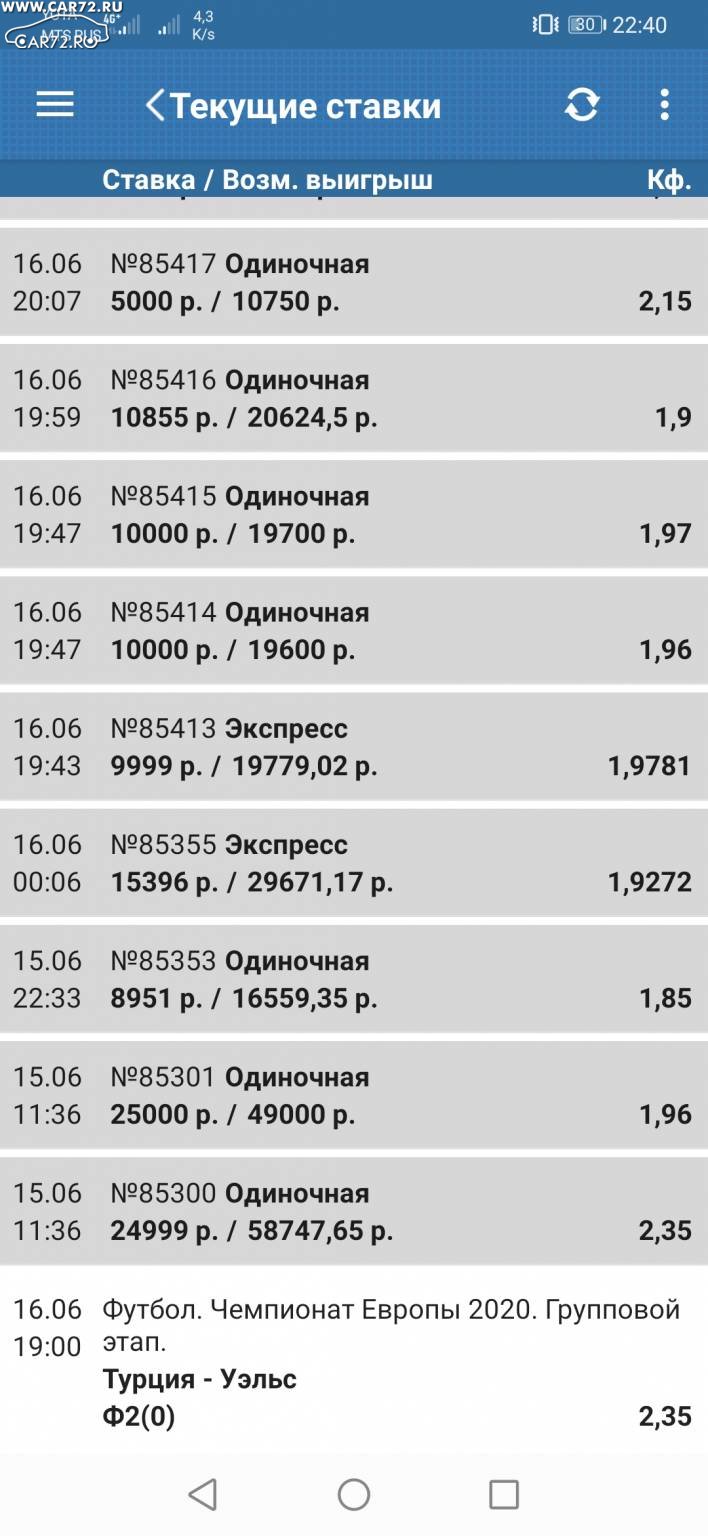View details of bet №85301

click(354, 1095)
